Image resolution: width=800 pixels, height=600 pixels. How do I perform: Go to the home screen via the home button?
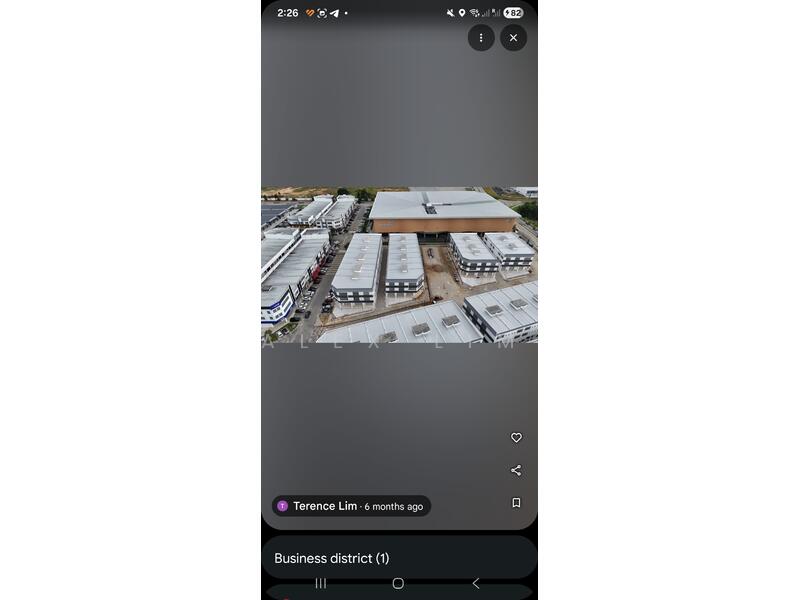coord(398,583)
